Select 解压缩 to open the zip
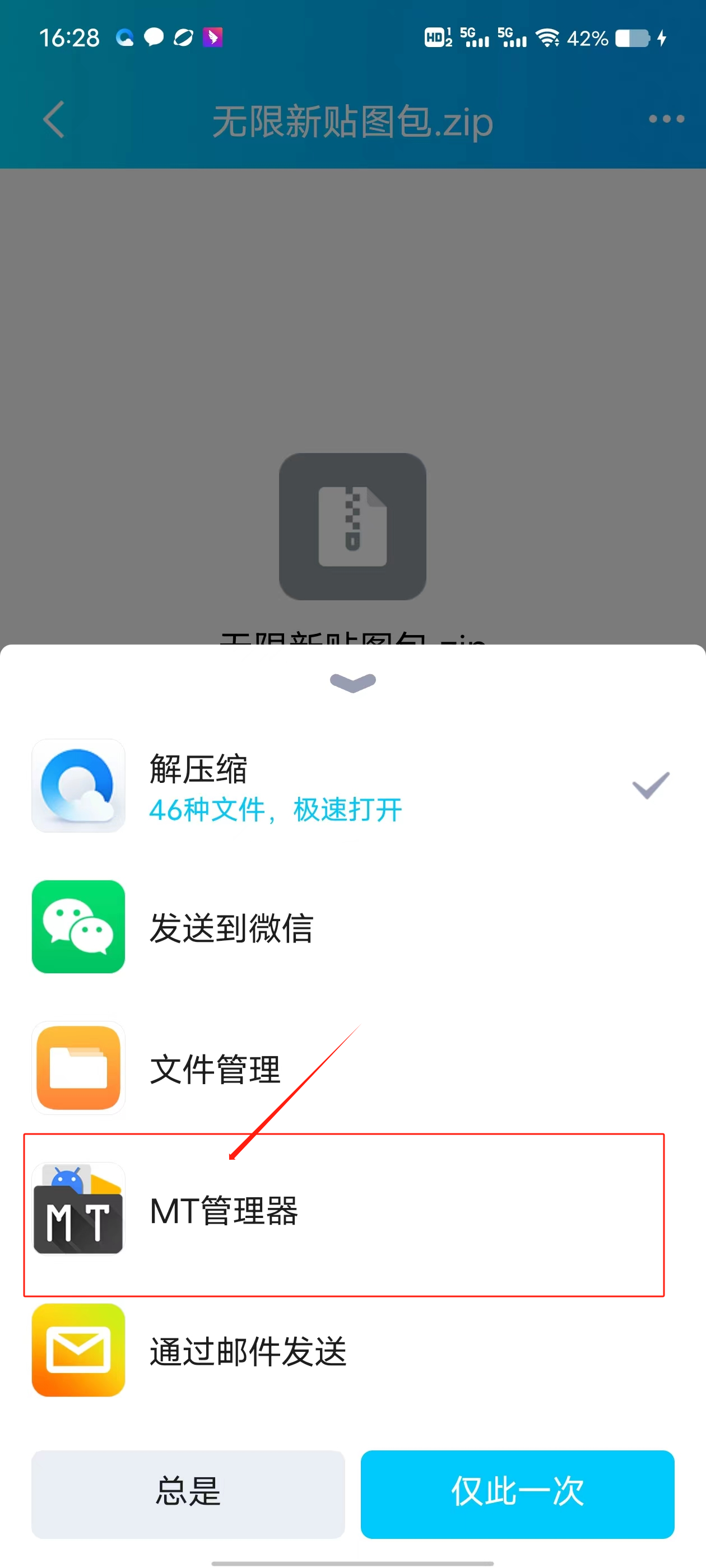706x1568 pixels. click(x=274, y=785)
